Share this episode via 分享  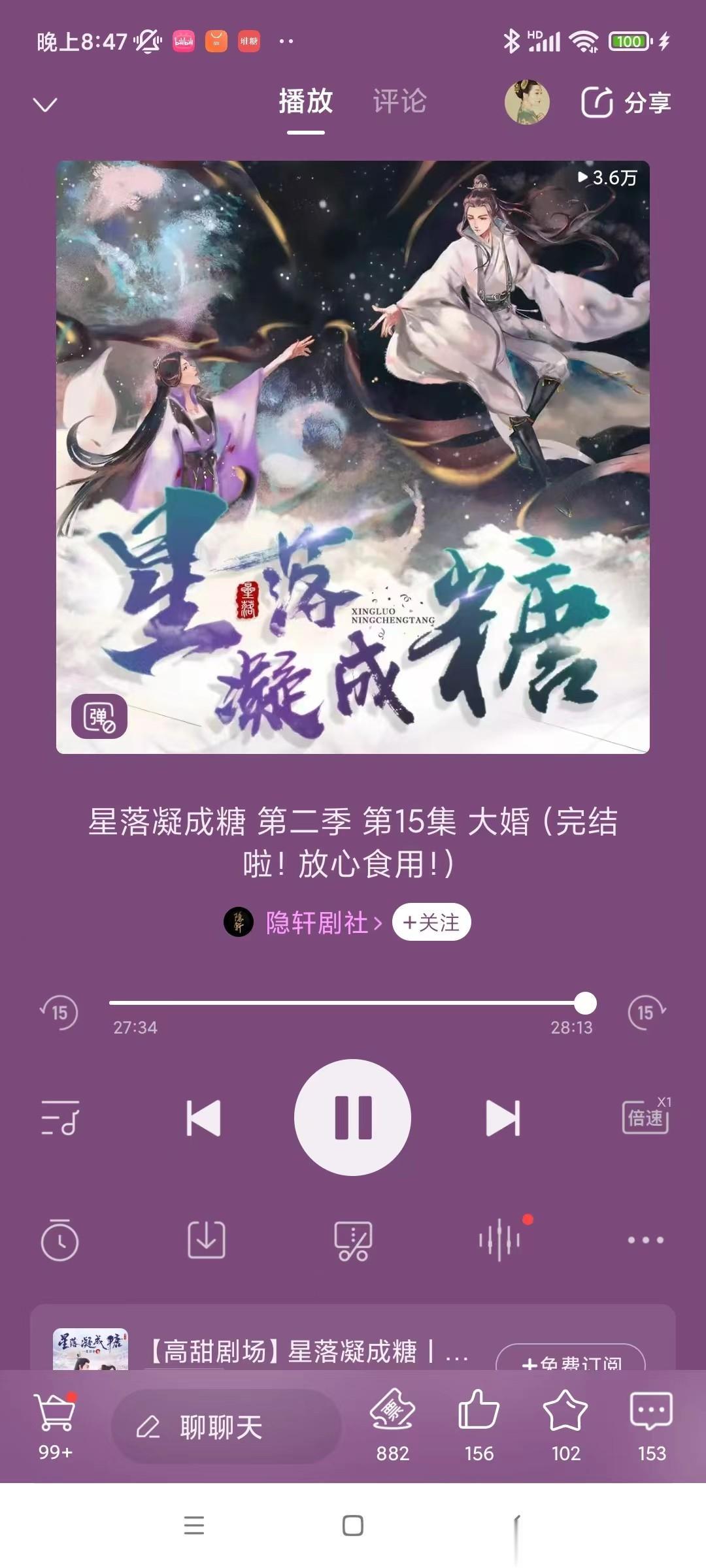[626, 103]
